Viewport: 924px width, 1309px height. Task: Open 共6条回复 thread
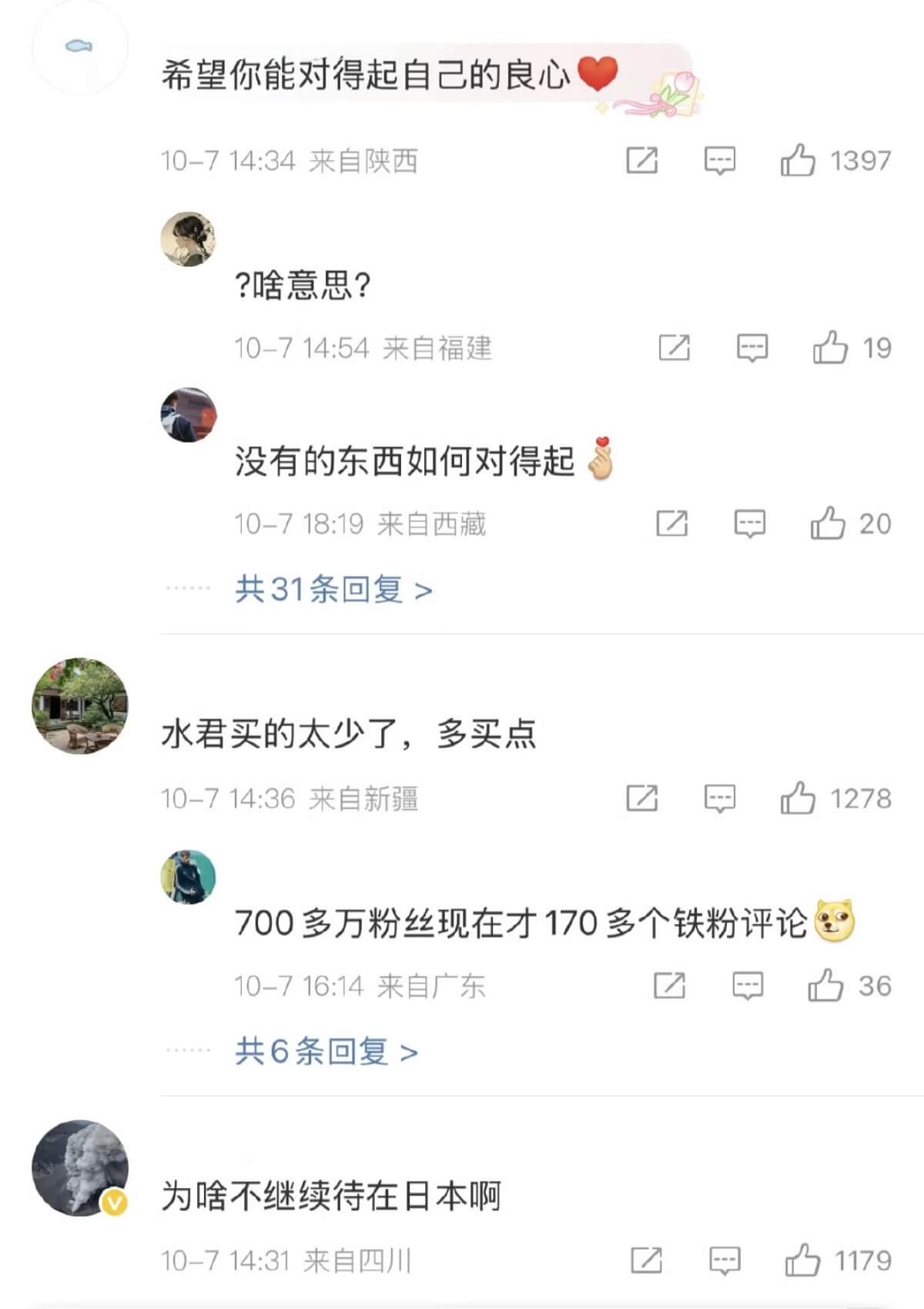(326, 1051)
